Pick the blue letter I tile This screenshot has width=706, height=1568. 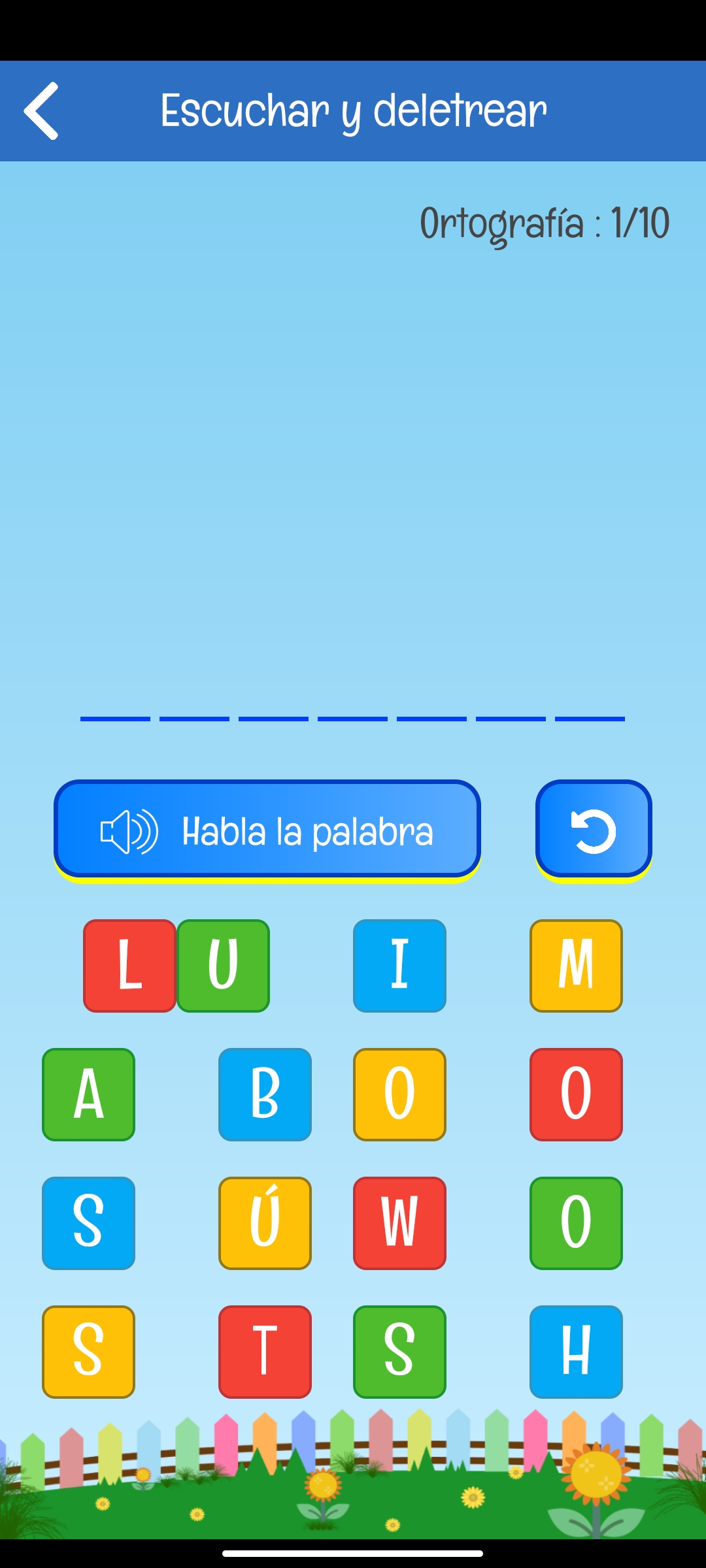coord(399,966)
